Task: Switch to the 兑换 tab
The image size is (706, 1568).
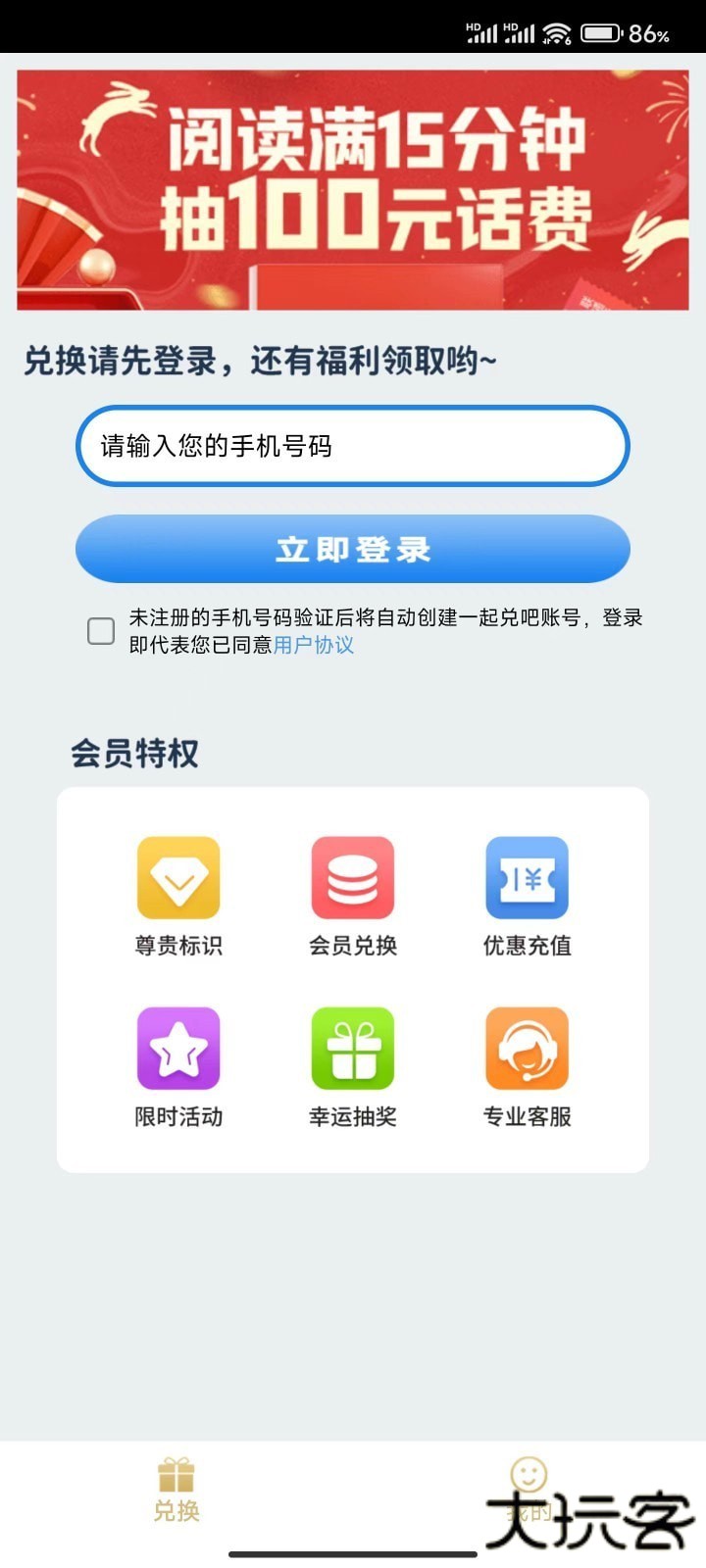Action: click(176, 1490)
